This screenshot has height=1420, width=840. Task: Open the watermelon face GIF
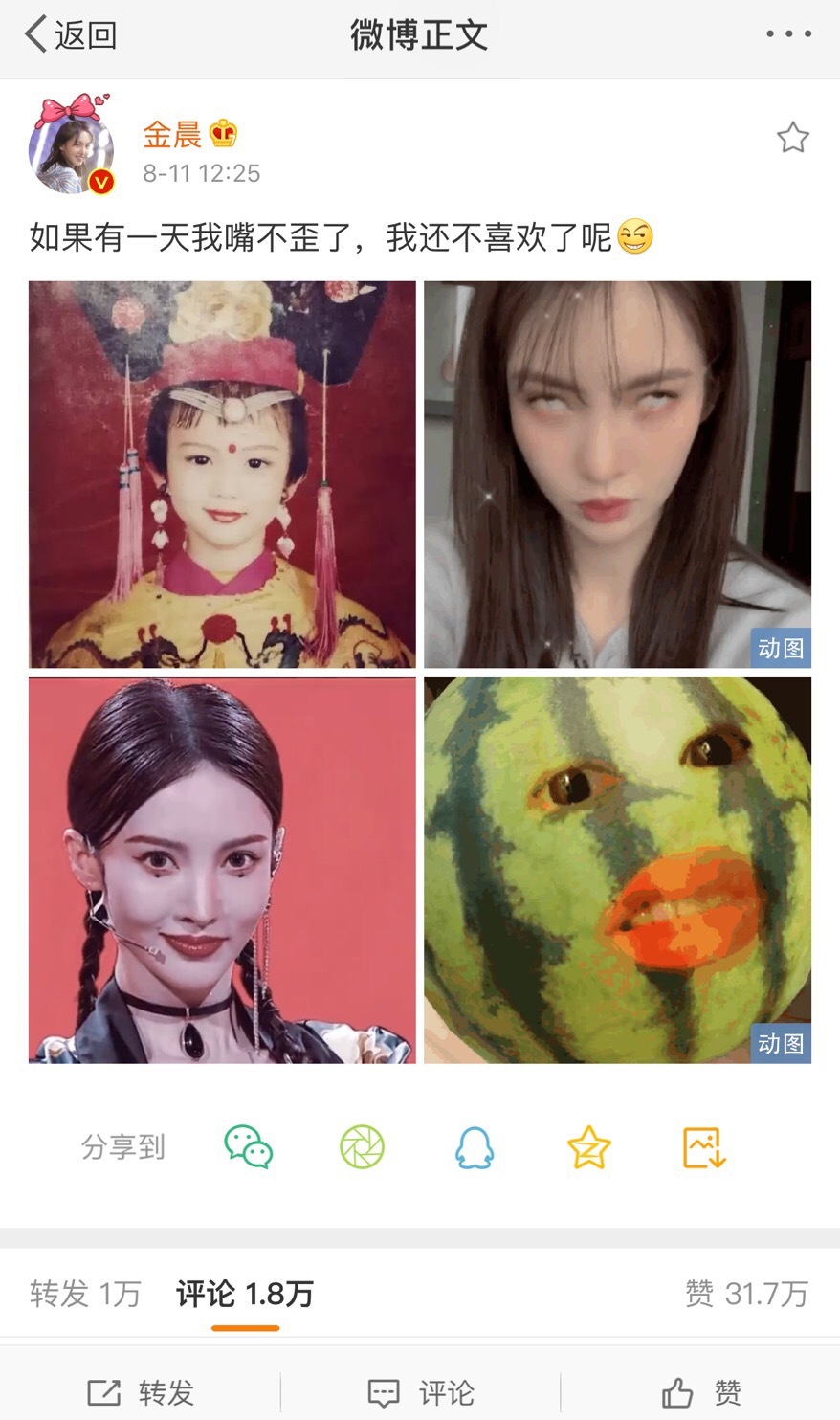point(617,870)
